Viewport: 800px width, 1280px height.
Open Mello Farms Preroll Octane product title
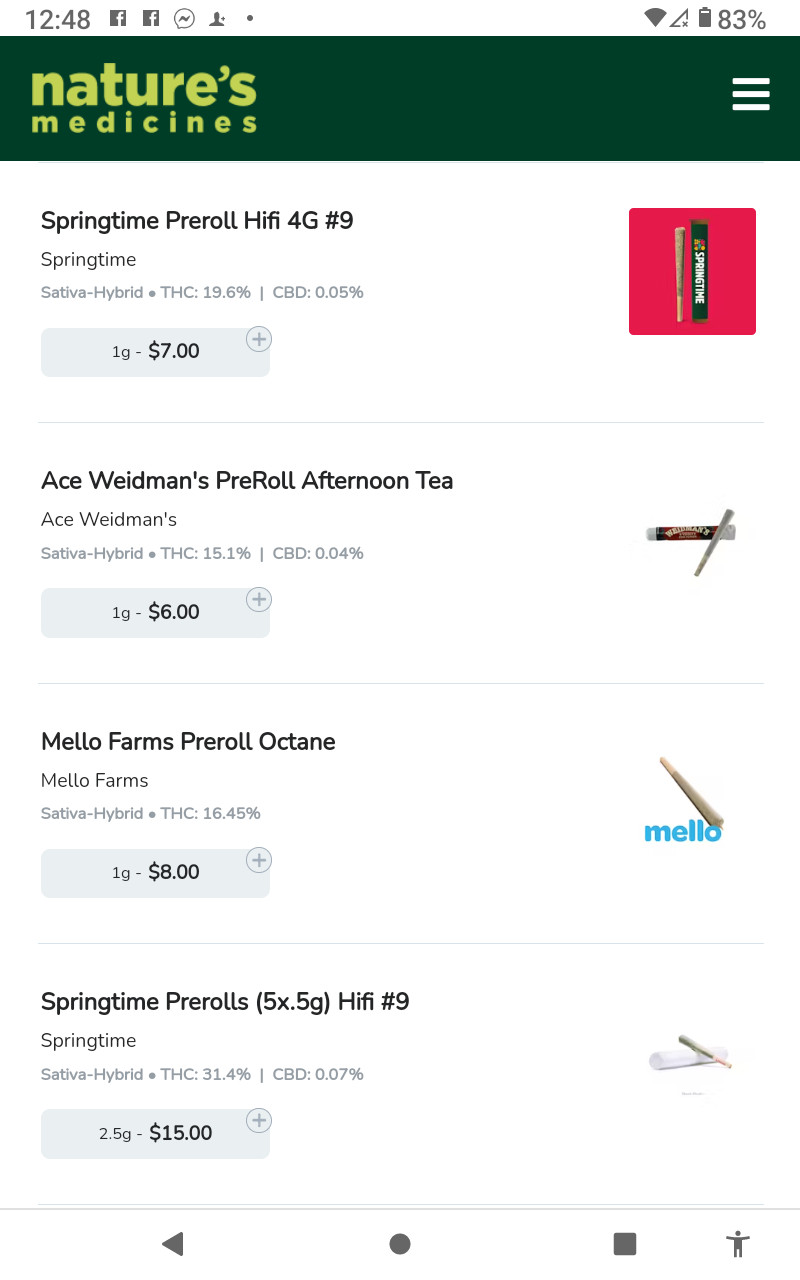(188, 742)
